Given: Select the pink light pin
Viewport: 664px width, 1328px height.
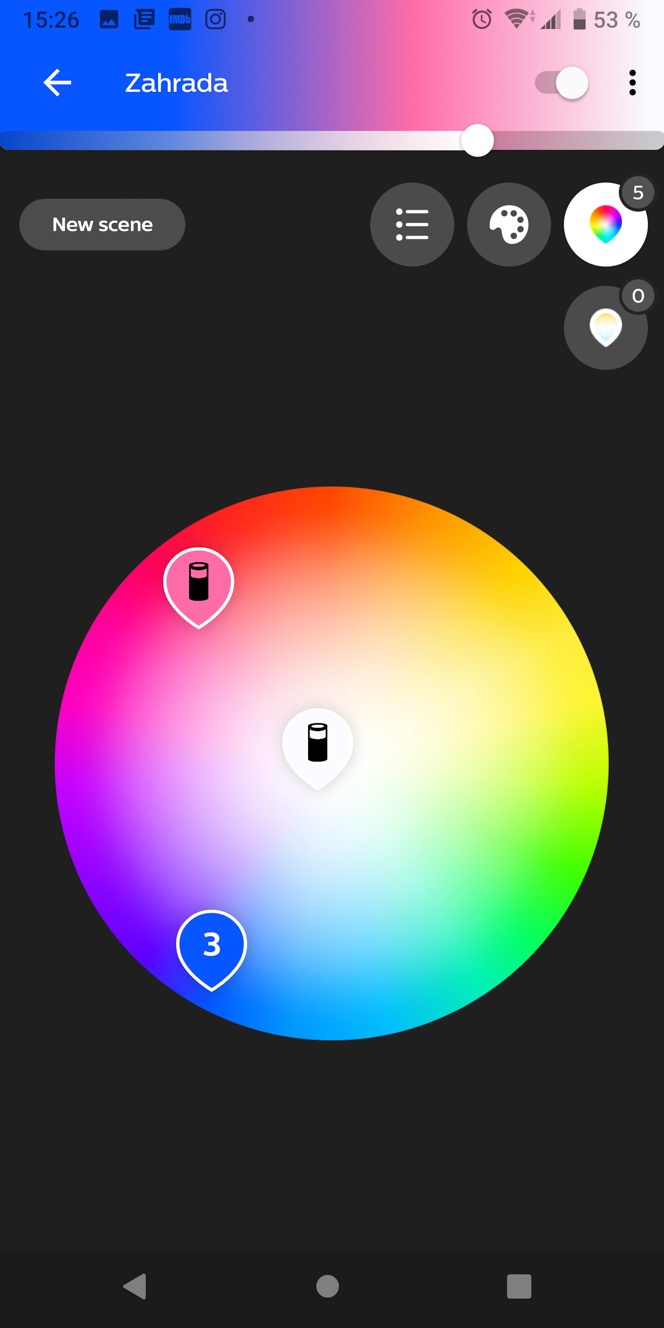Looking at the screenshot, I should (x=199, y=586).
